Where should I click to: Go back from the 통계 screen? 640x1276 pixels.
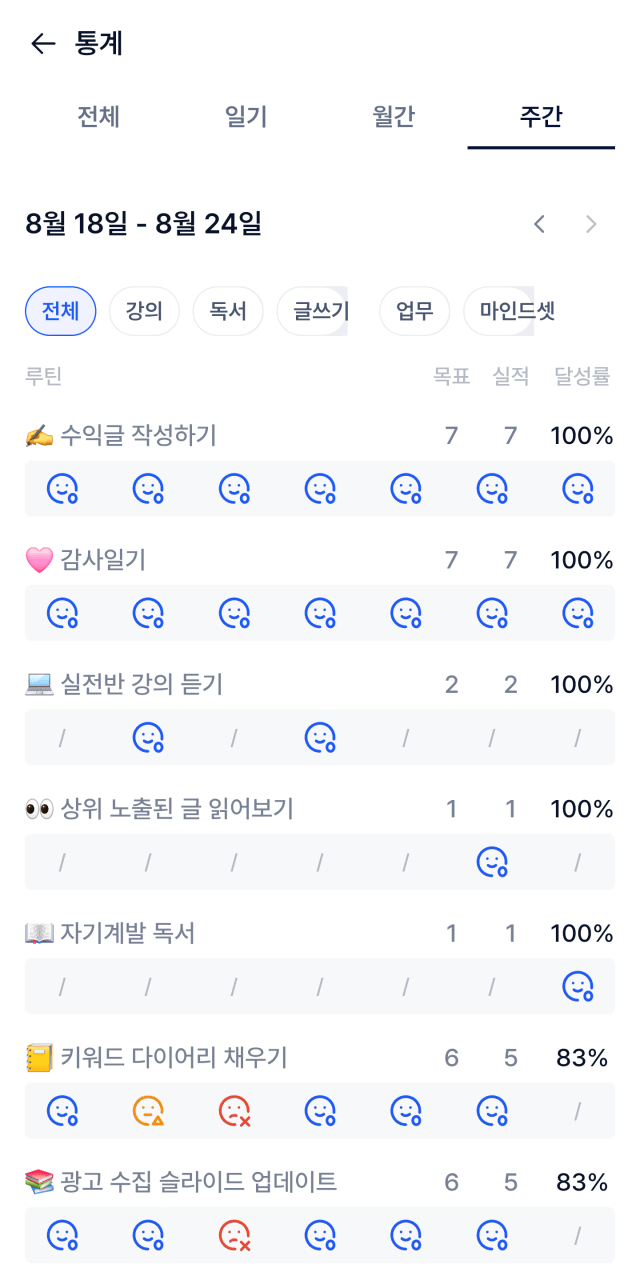(x=42, y=43)
